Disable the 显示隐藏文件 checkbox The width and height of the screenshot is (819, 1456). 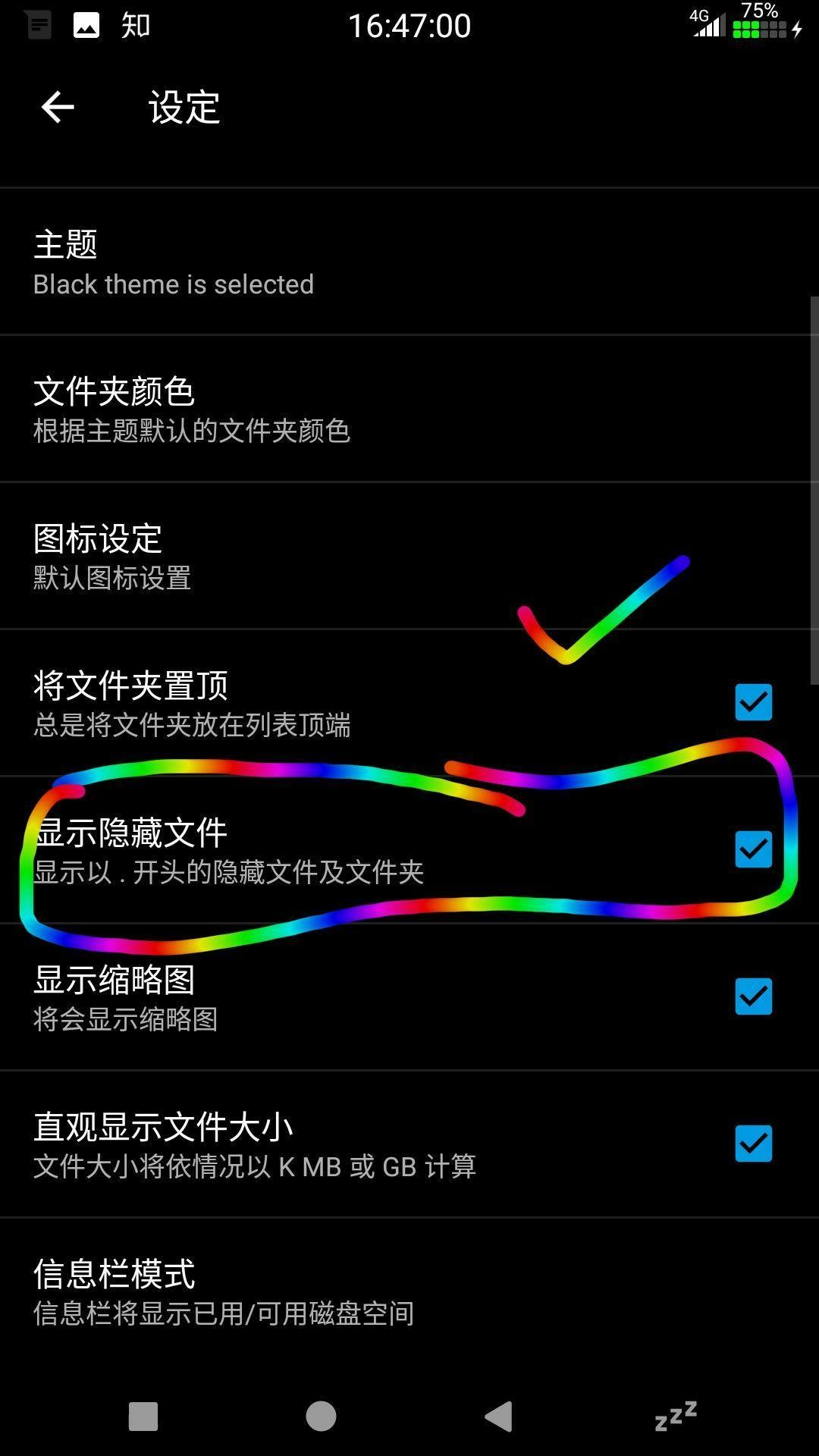753,849
